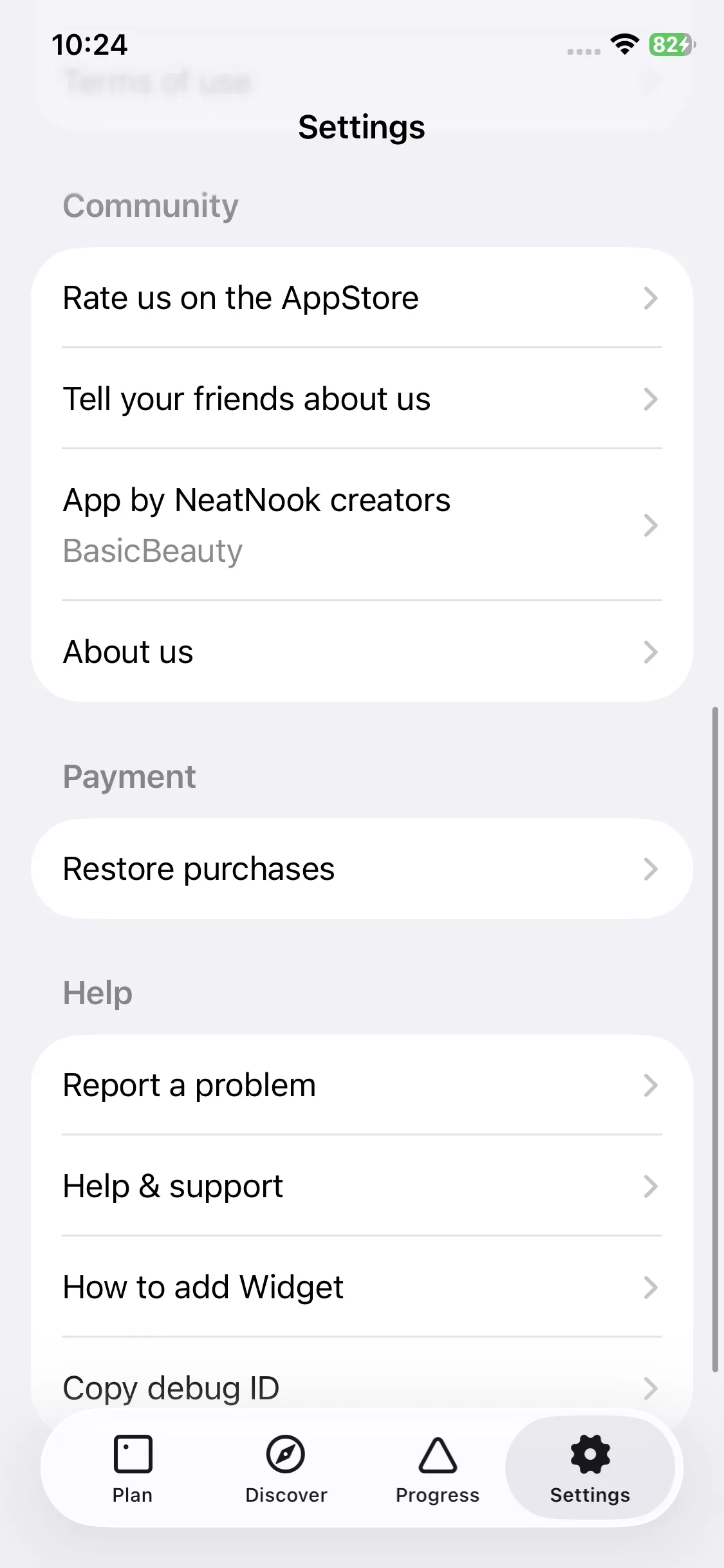The width and height of the screenshot is (724, 1568).
Task: Go to Help & support
Action: (x=360, y=1186)
